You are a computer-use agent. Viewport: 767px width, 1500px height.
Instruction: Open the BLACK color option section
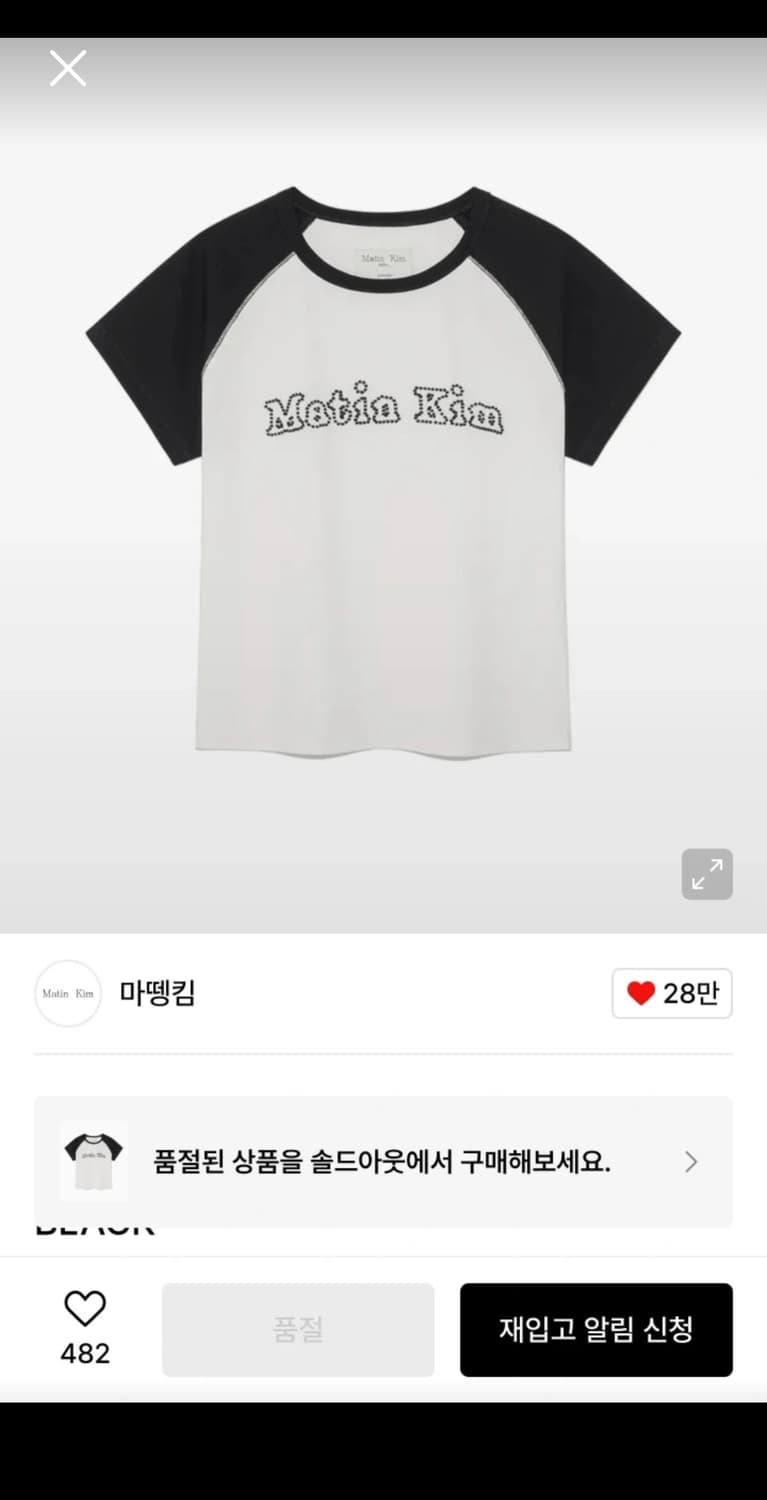[x=95, y=1224]
